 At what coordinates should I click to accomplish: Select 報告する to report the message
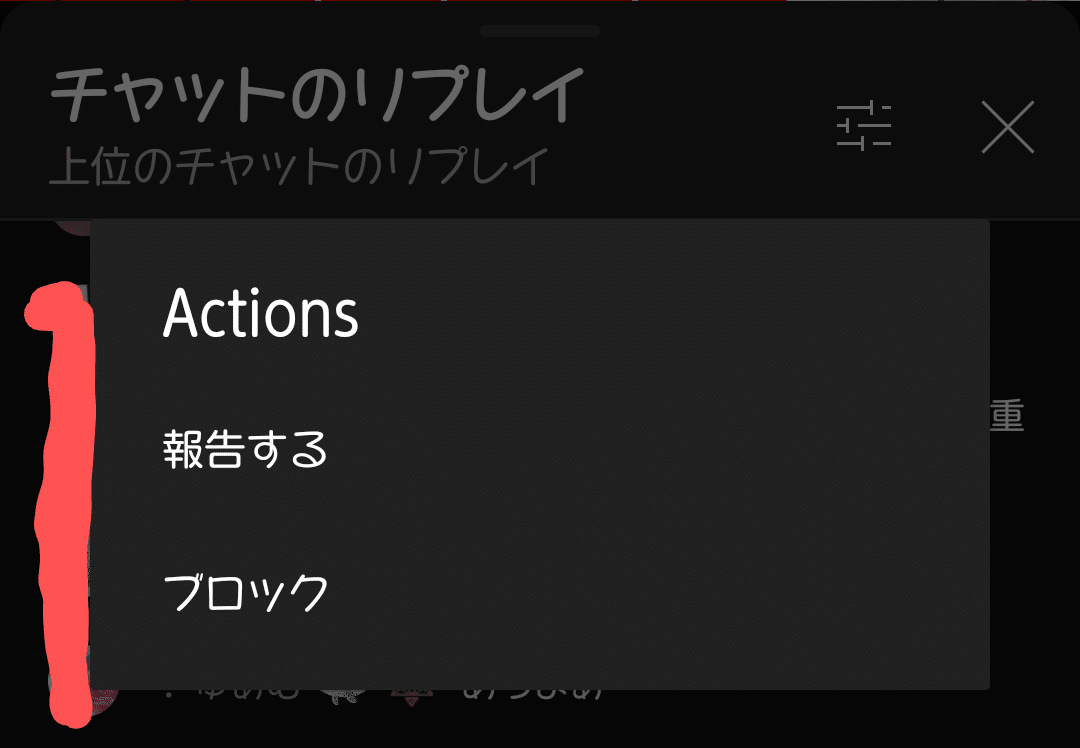(246, 451)
